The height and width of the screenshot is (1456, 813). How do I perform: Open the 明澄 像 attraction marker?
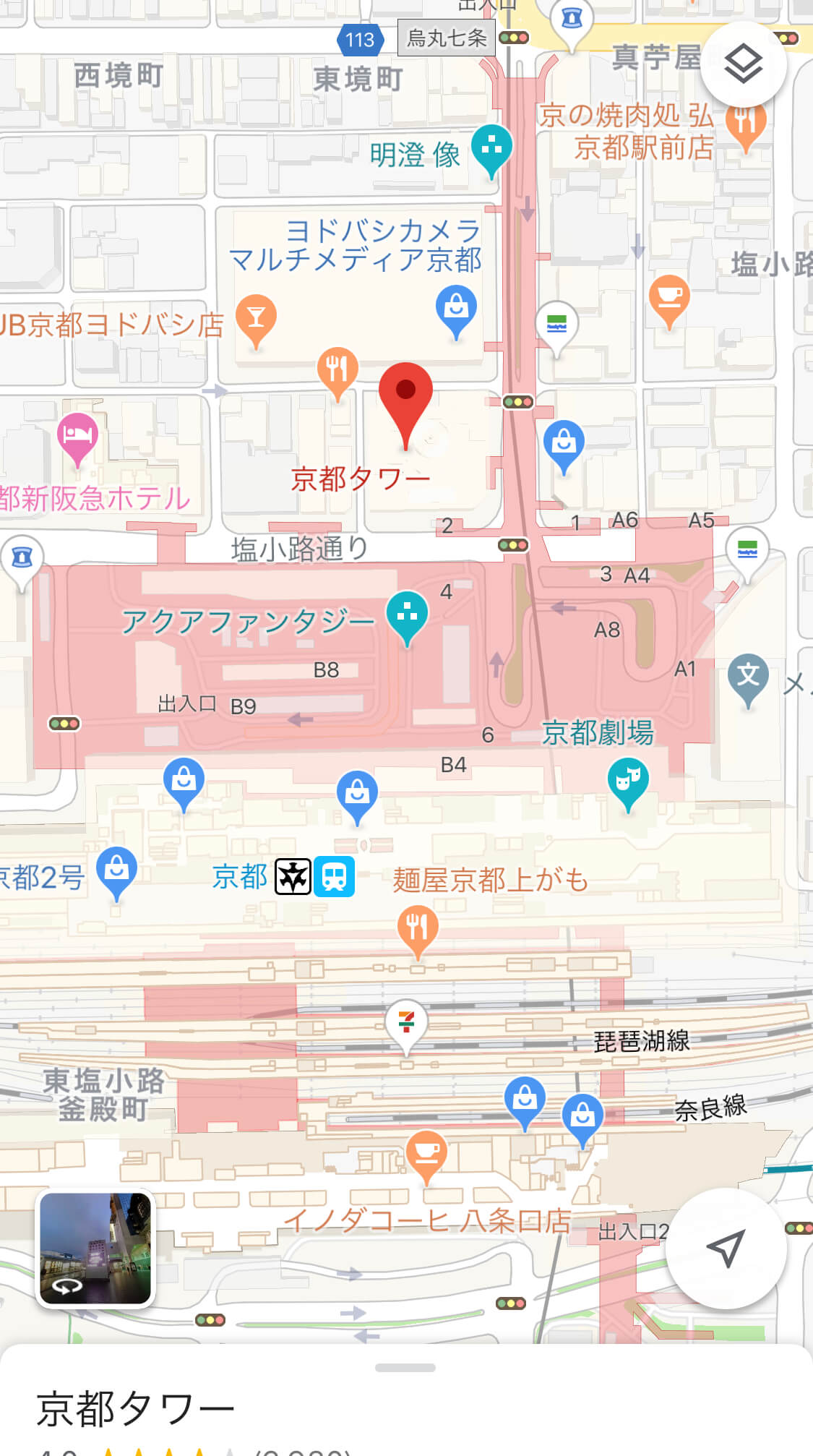[491, 147]
